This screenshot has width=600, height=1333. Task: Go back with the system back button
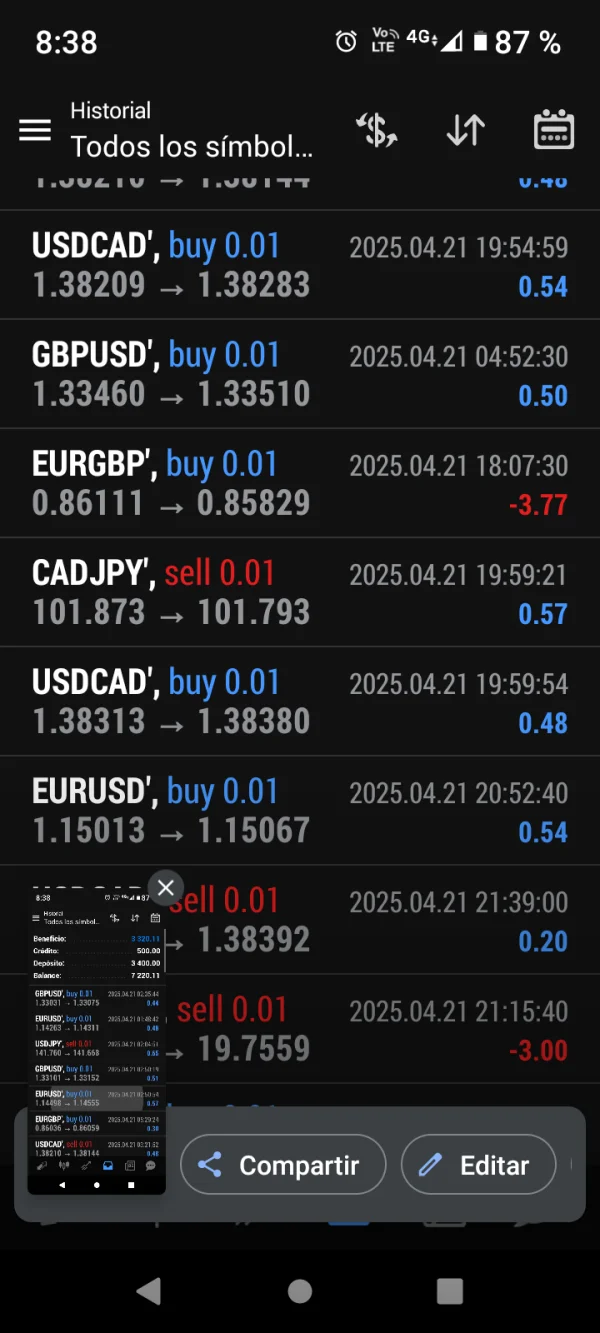(x=149, y=1291)
